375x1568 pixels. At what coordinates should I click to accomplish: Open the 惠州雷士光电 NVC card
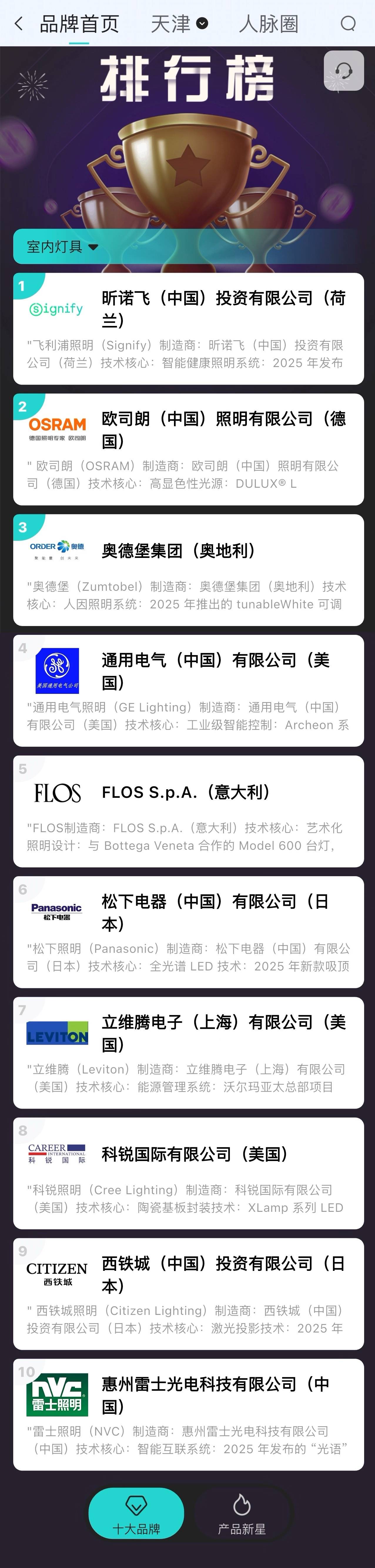coord(188,1413)
